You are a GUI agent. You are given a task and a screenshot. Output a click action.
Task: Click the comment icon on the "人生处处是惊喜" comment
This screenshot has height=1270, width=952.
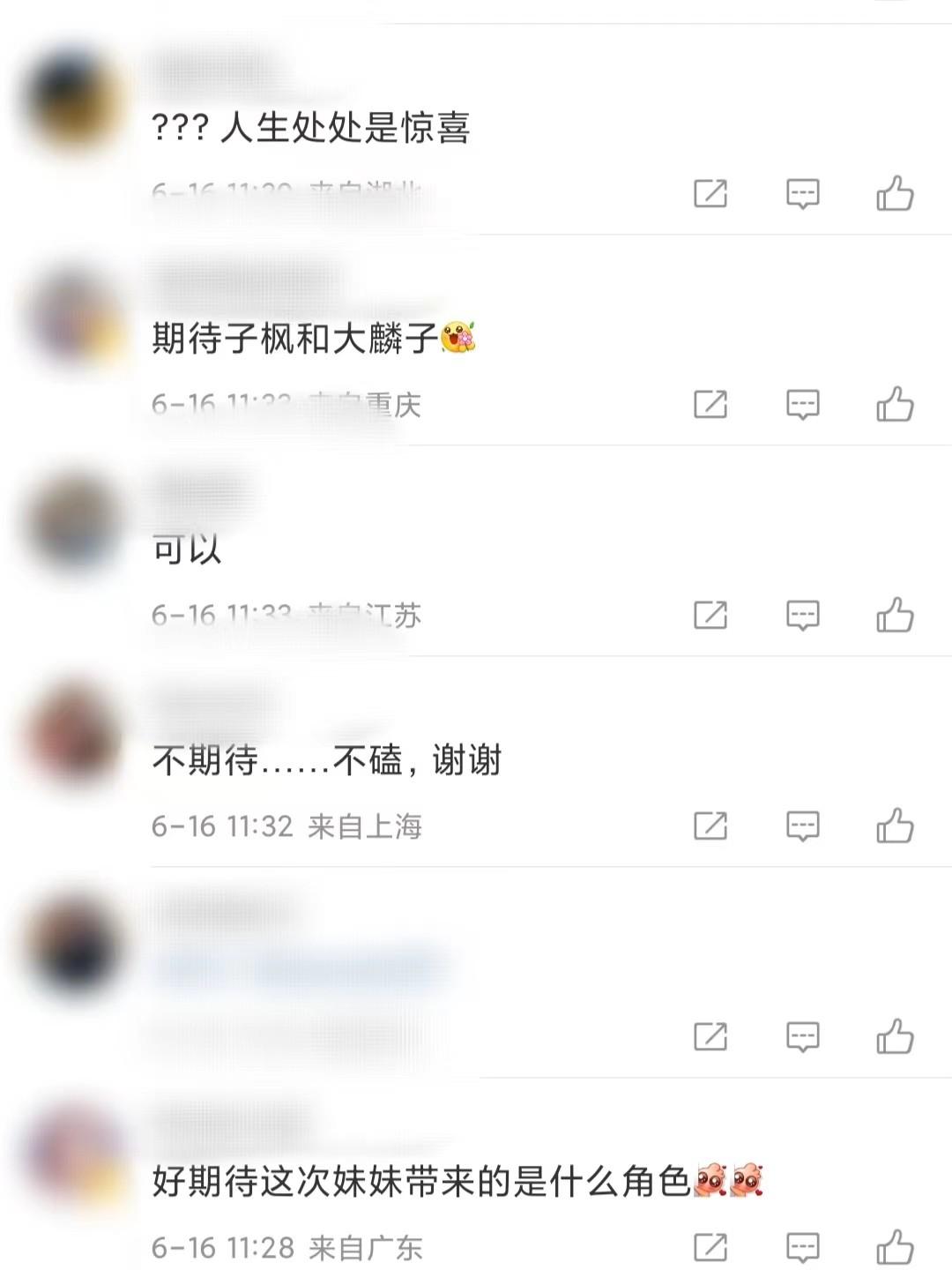(x=800, y=193)
